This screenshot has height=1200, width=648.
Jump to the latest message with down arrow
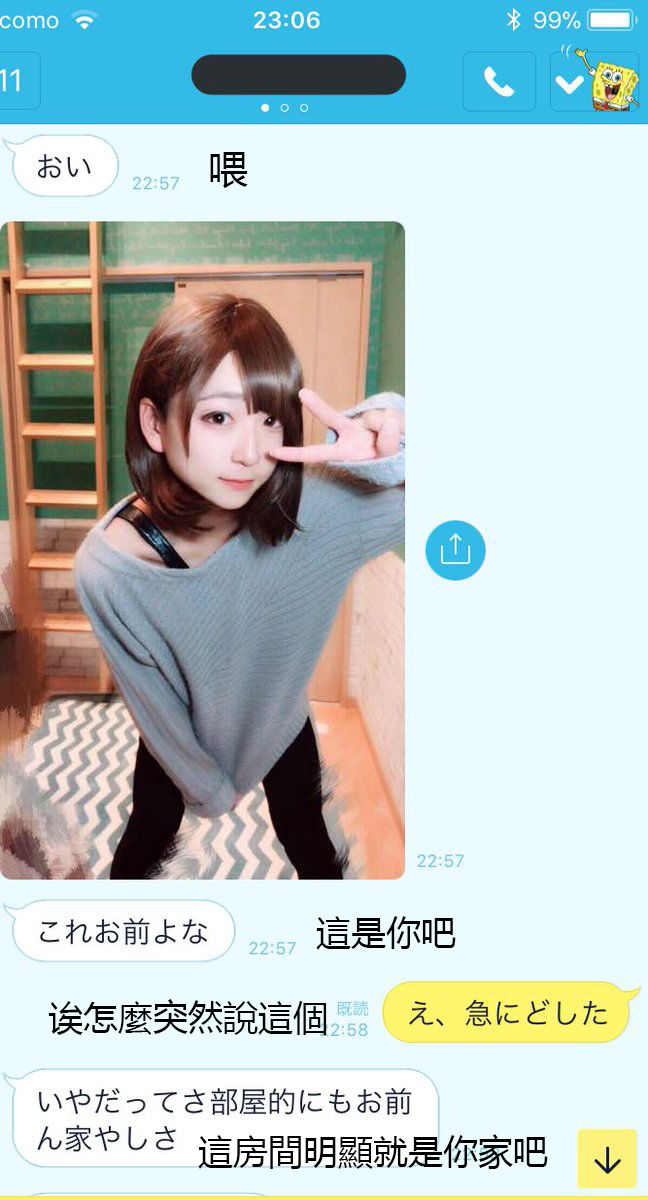[x=607, y=1159]
